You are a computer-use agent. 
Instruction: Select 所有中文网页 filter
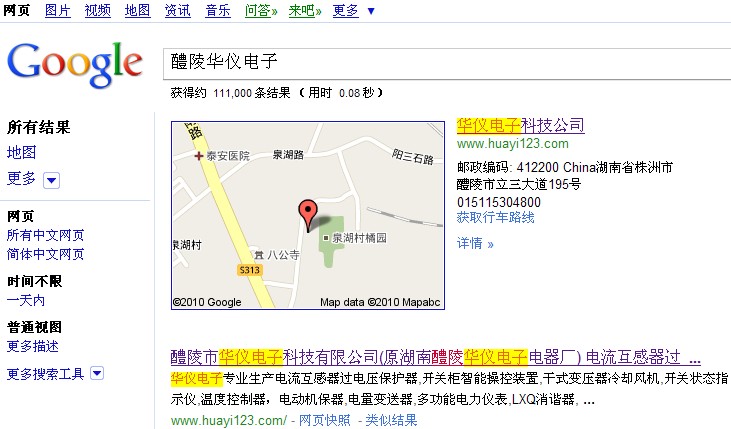click(45, 235)
